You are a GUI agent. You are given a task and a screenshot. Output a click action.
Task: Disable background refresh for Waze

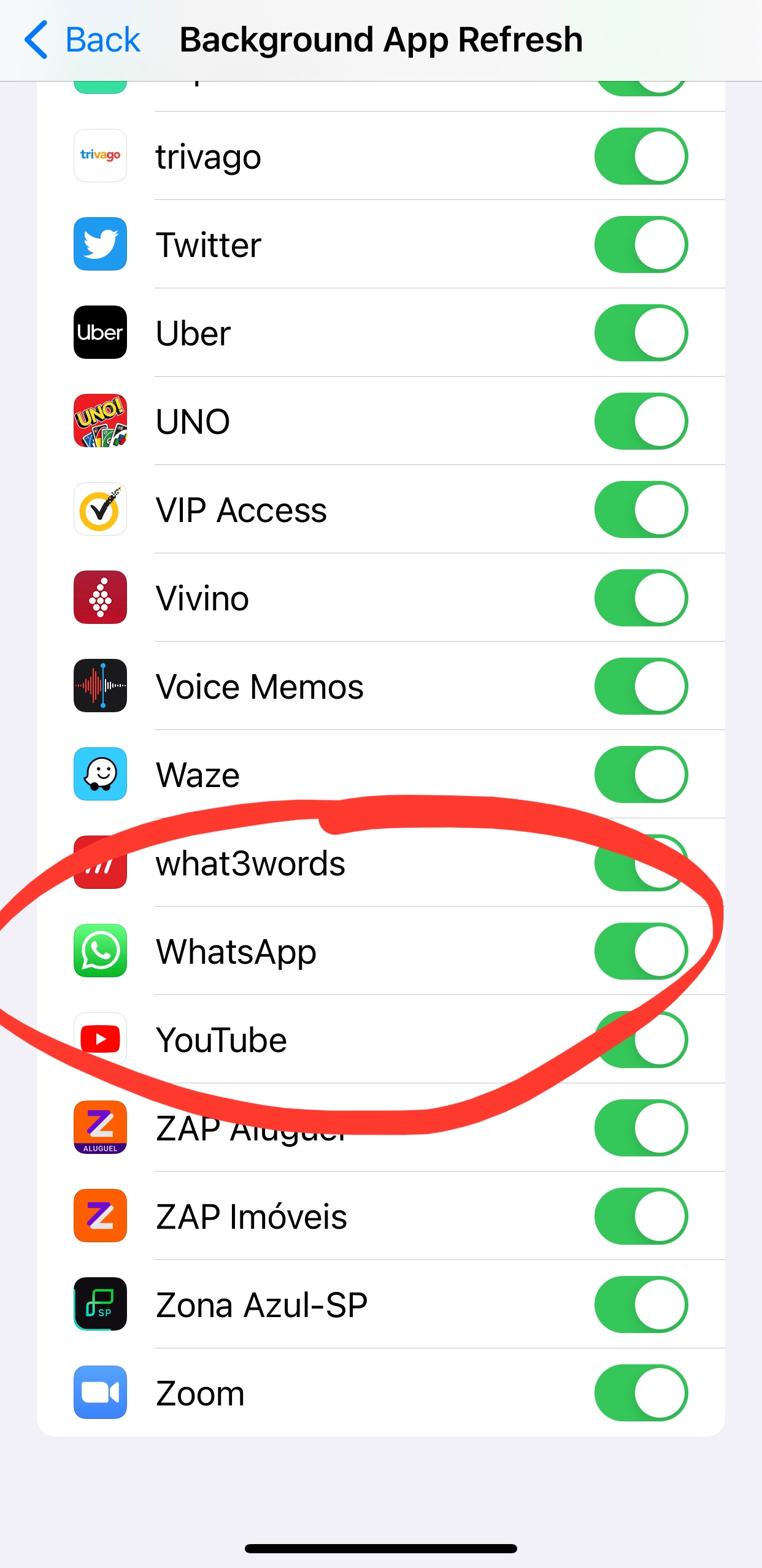coord(641,774)
